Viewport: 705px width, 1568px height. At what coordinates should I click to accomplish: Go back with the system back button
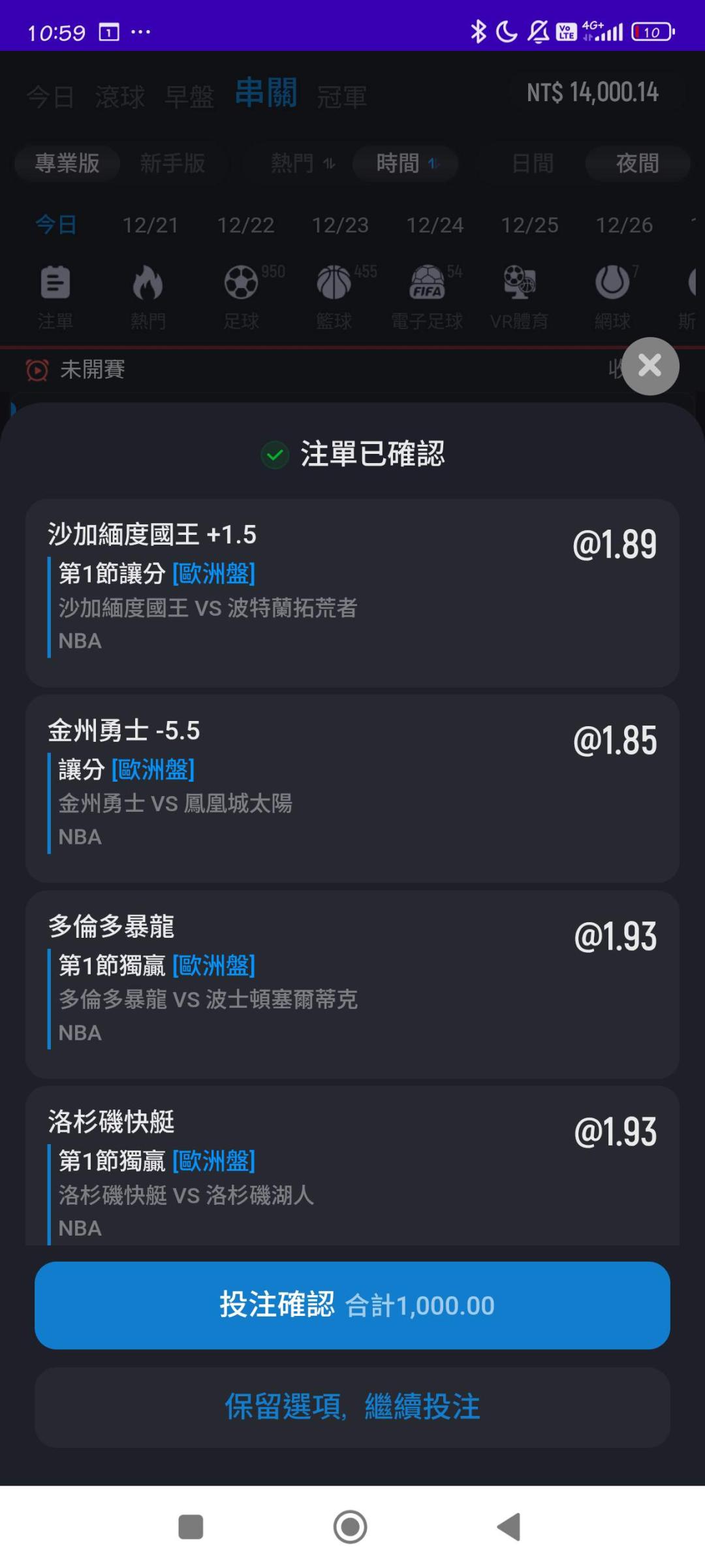click(x=509, y=1527)
